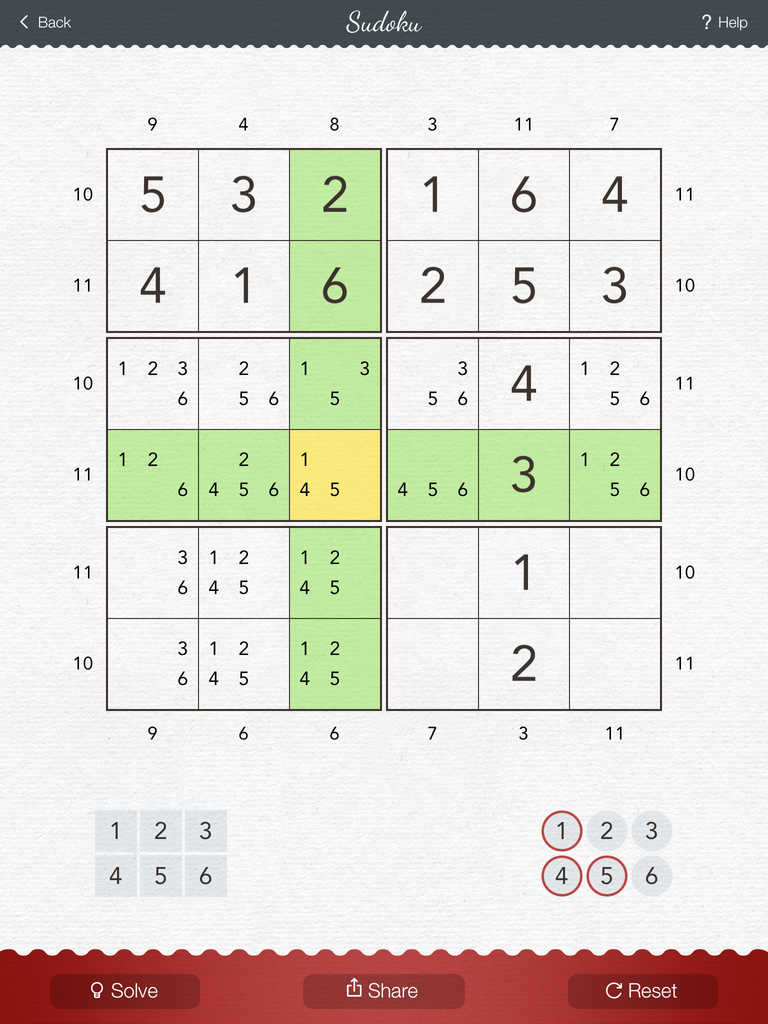
Task: Reset the puzzle
Action: 642,990
